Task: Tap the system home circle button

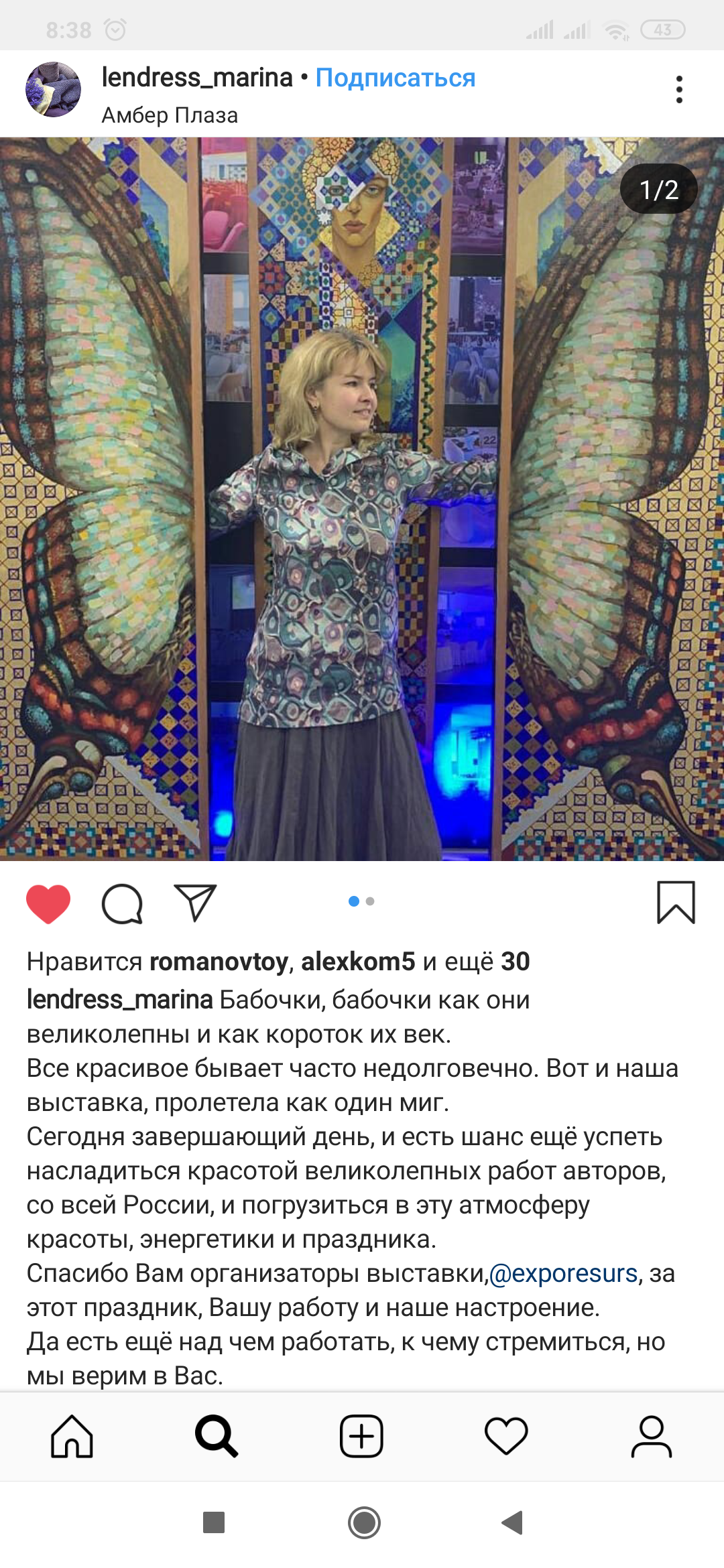Action: 364,1522
